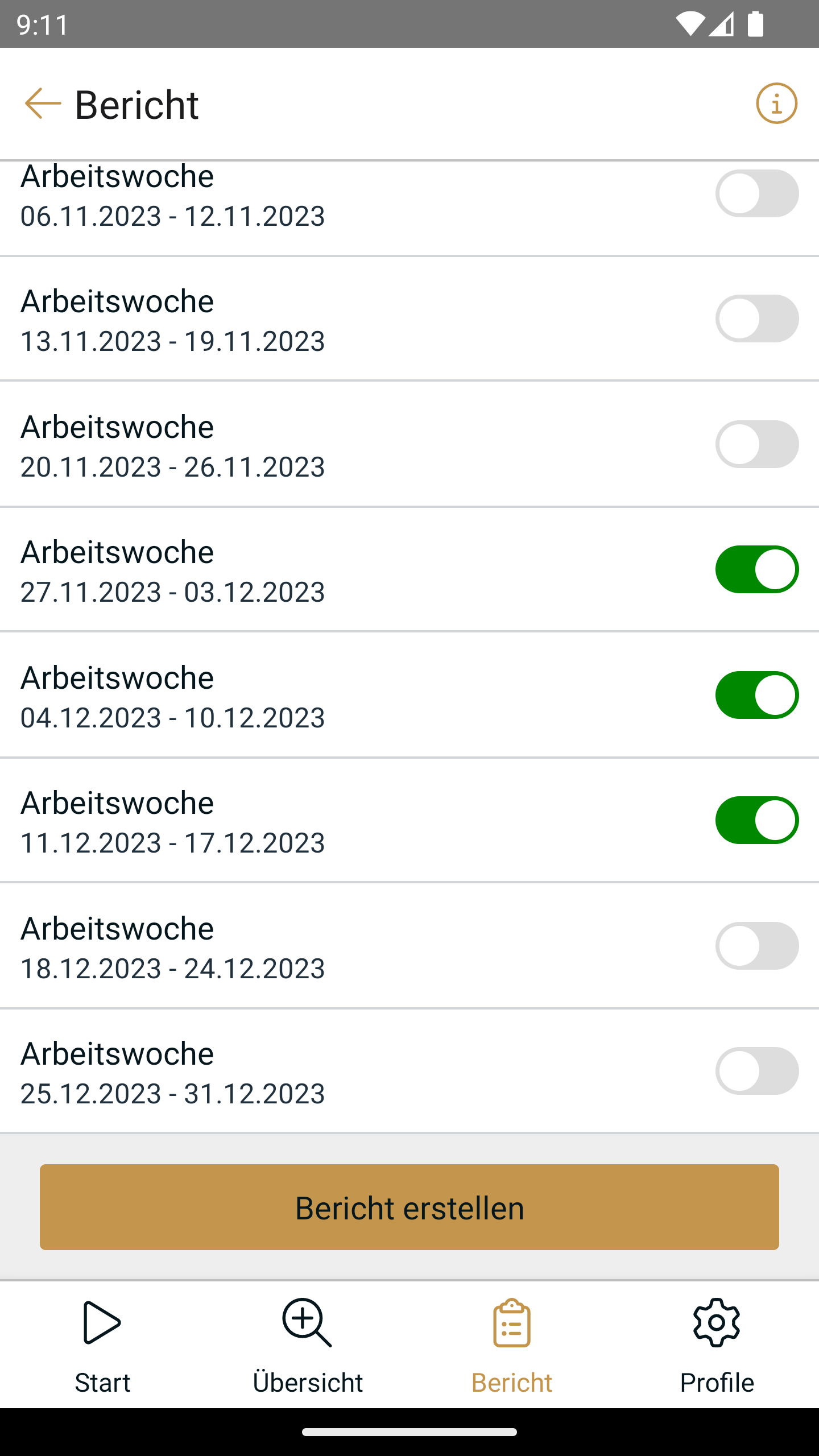Open the Übersicht tab
This screenshot has width=819, height=1456.
(307, 1346)
